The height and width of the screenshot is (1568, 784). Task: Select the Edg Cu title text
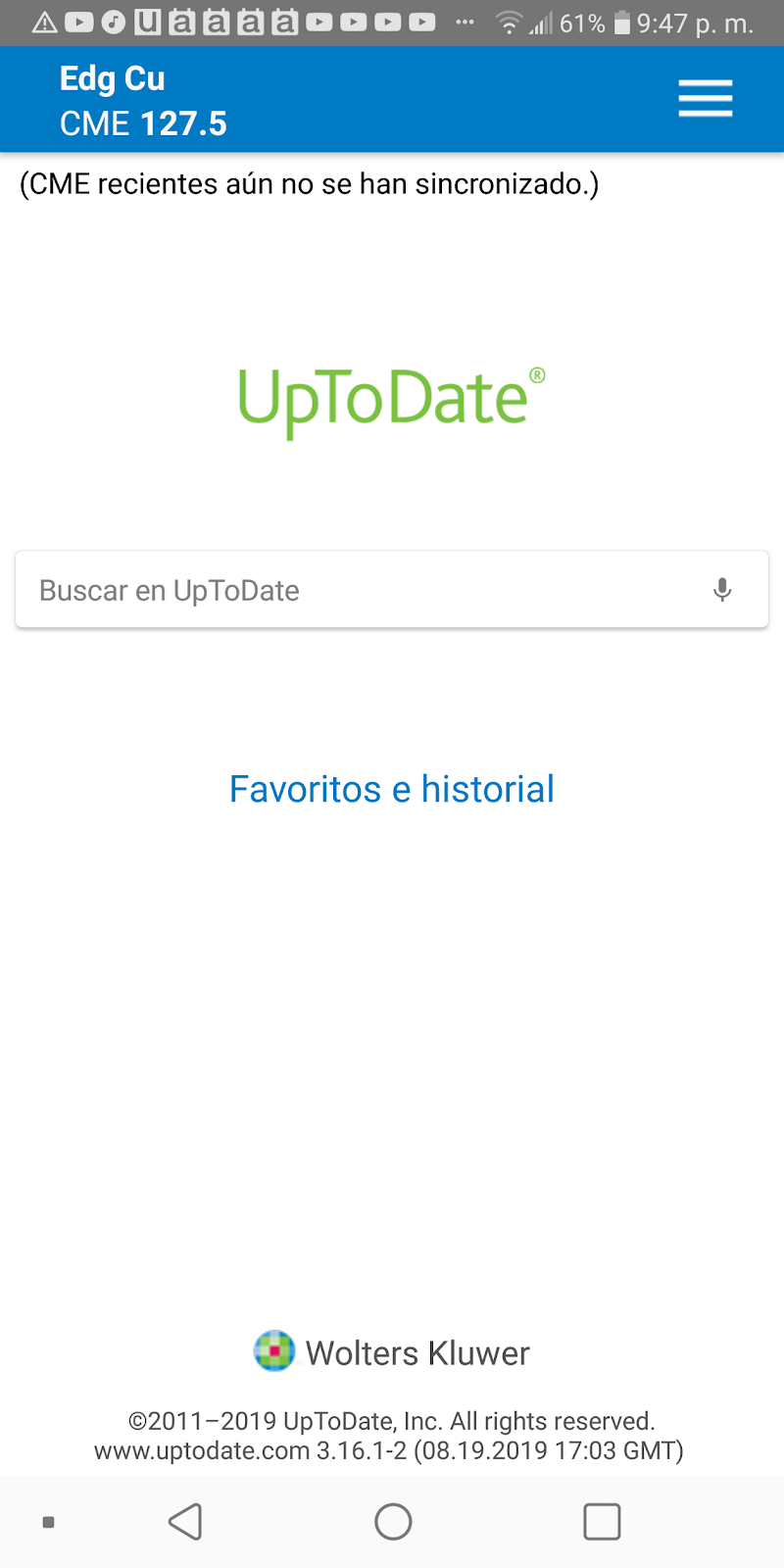pyautogui.click(x=112, y=77)
